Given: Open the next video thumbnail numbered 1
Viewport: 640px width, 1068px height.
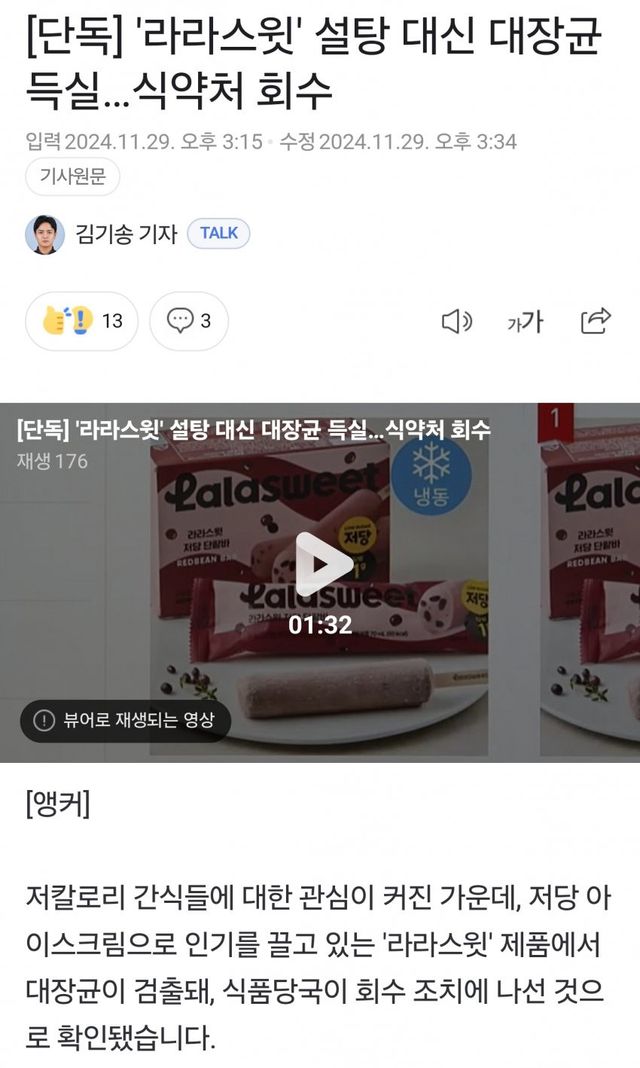Looking at the screenshot, I should pyautogui.click(x=590, y=580).
